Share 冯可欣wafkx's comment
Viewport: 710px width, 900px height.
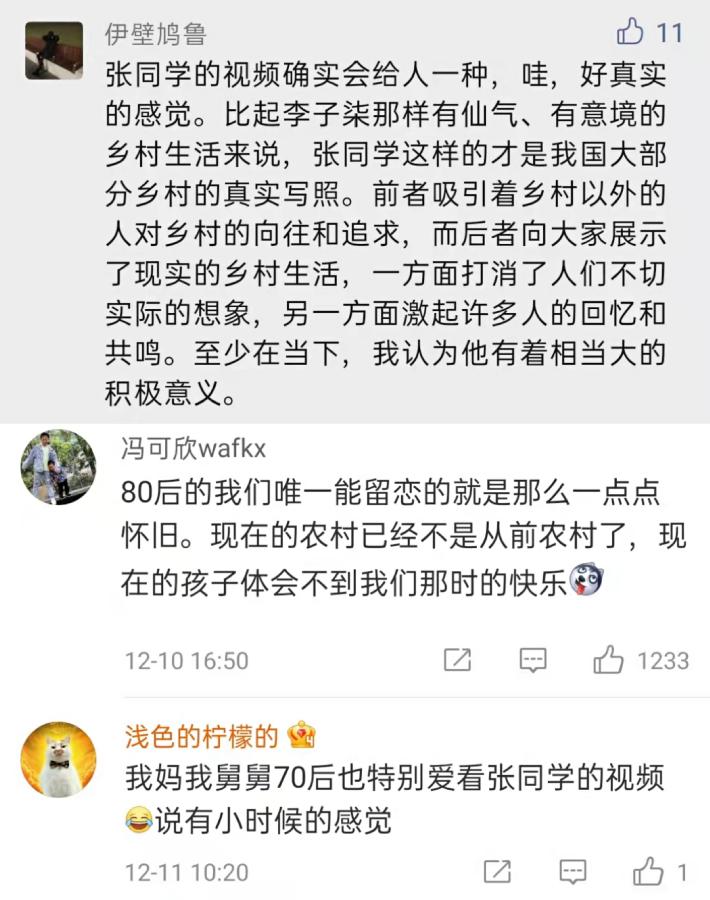click(x=457, y=660)
